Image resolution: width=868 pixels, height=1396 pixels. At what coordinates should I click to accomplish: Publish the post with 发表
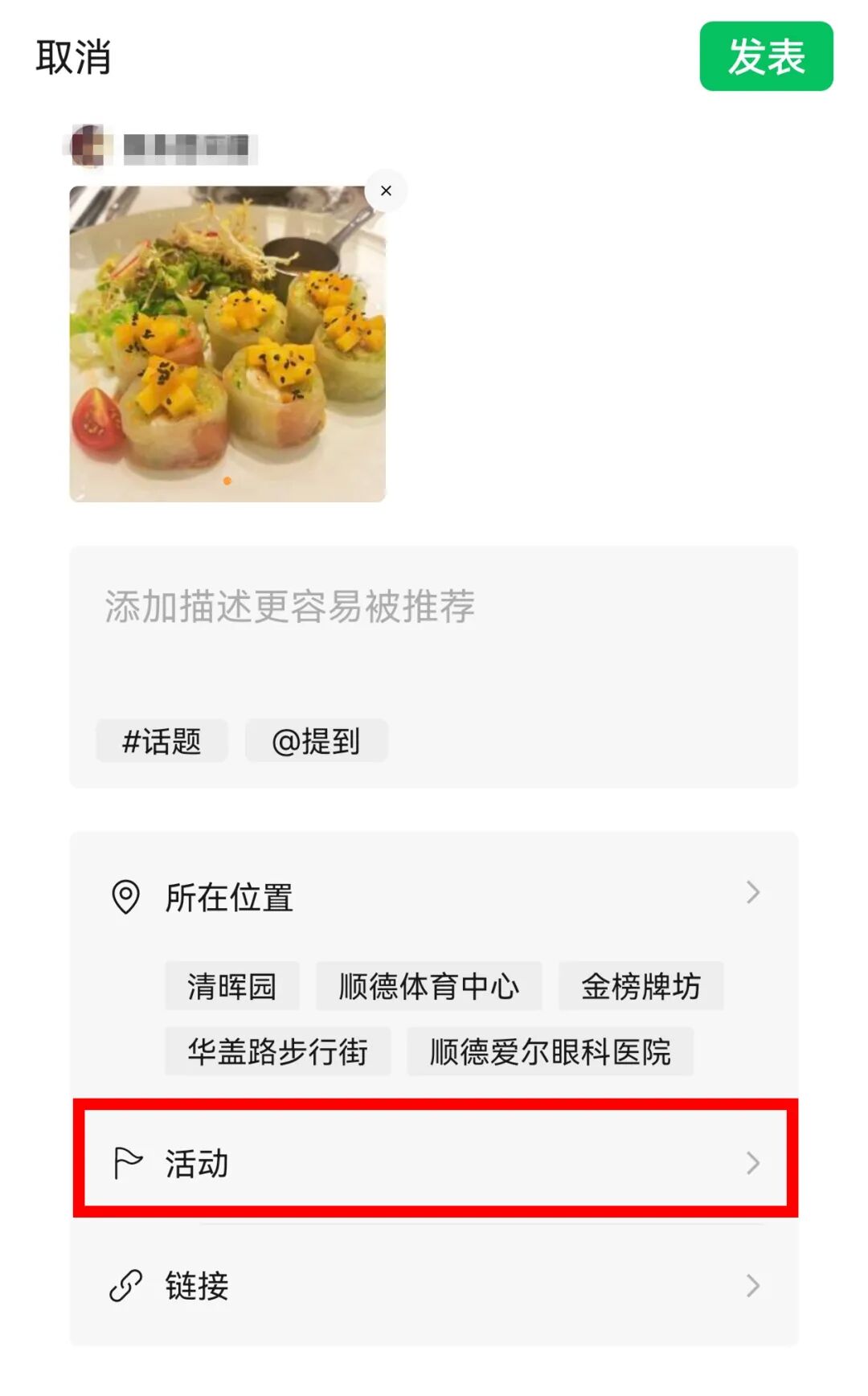[x=765, y=56]
